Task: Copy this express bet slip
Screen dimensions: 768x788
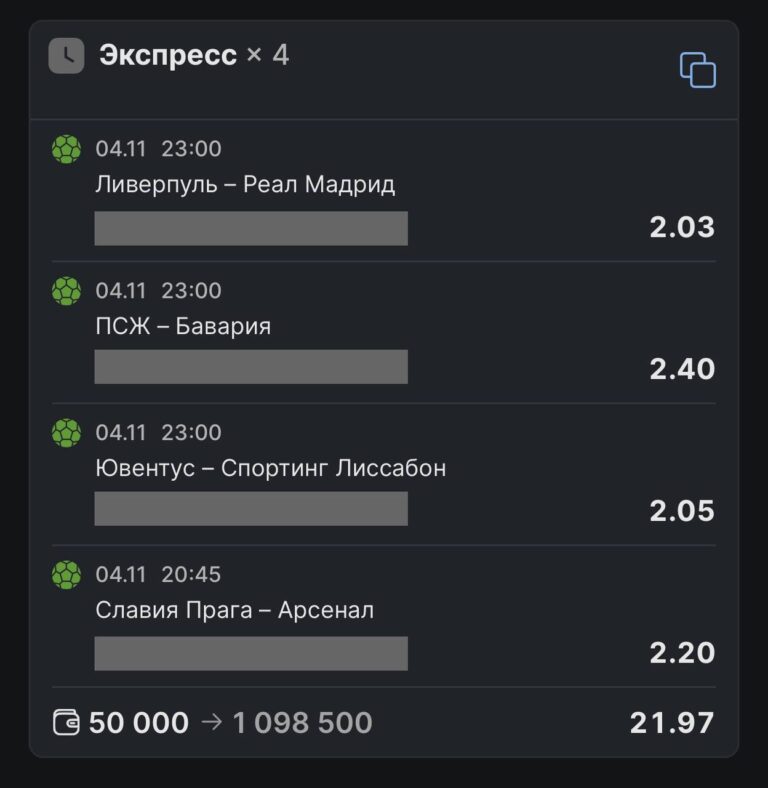Action: (x=697, y=70)
